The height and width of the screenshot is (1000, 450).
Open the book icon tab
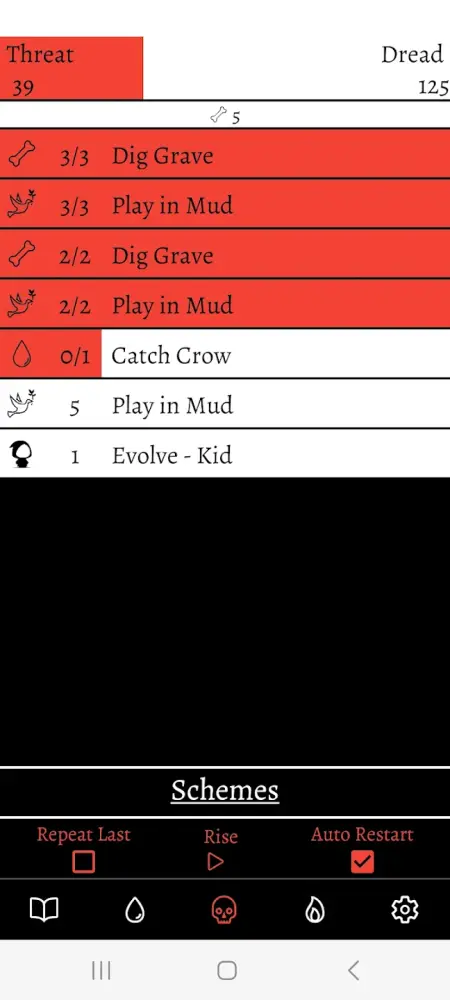44,910
